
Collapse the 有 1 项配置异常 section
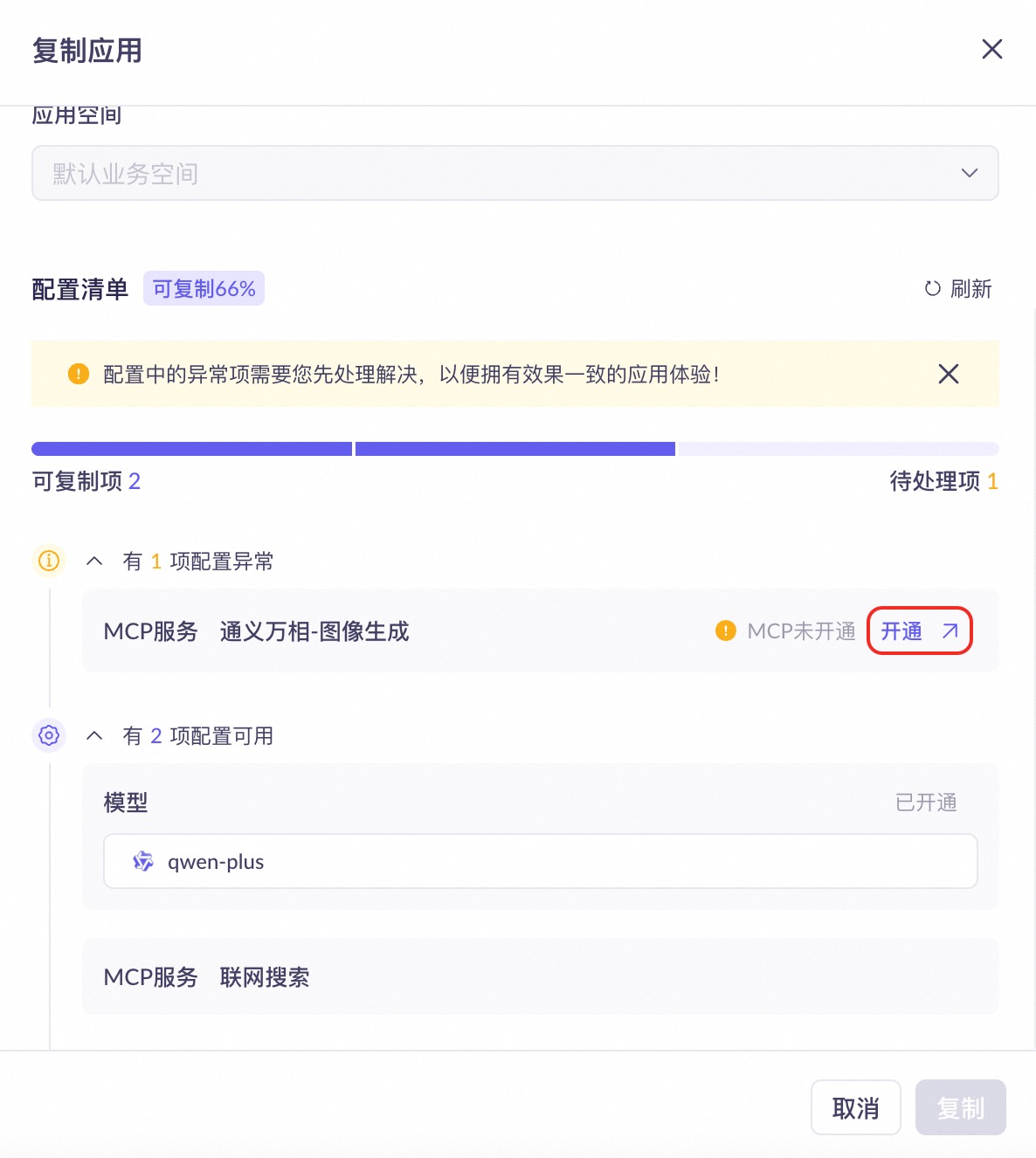pos(94,562)
